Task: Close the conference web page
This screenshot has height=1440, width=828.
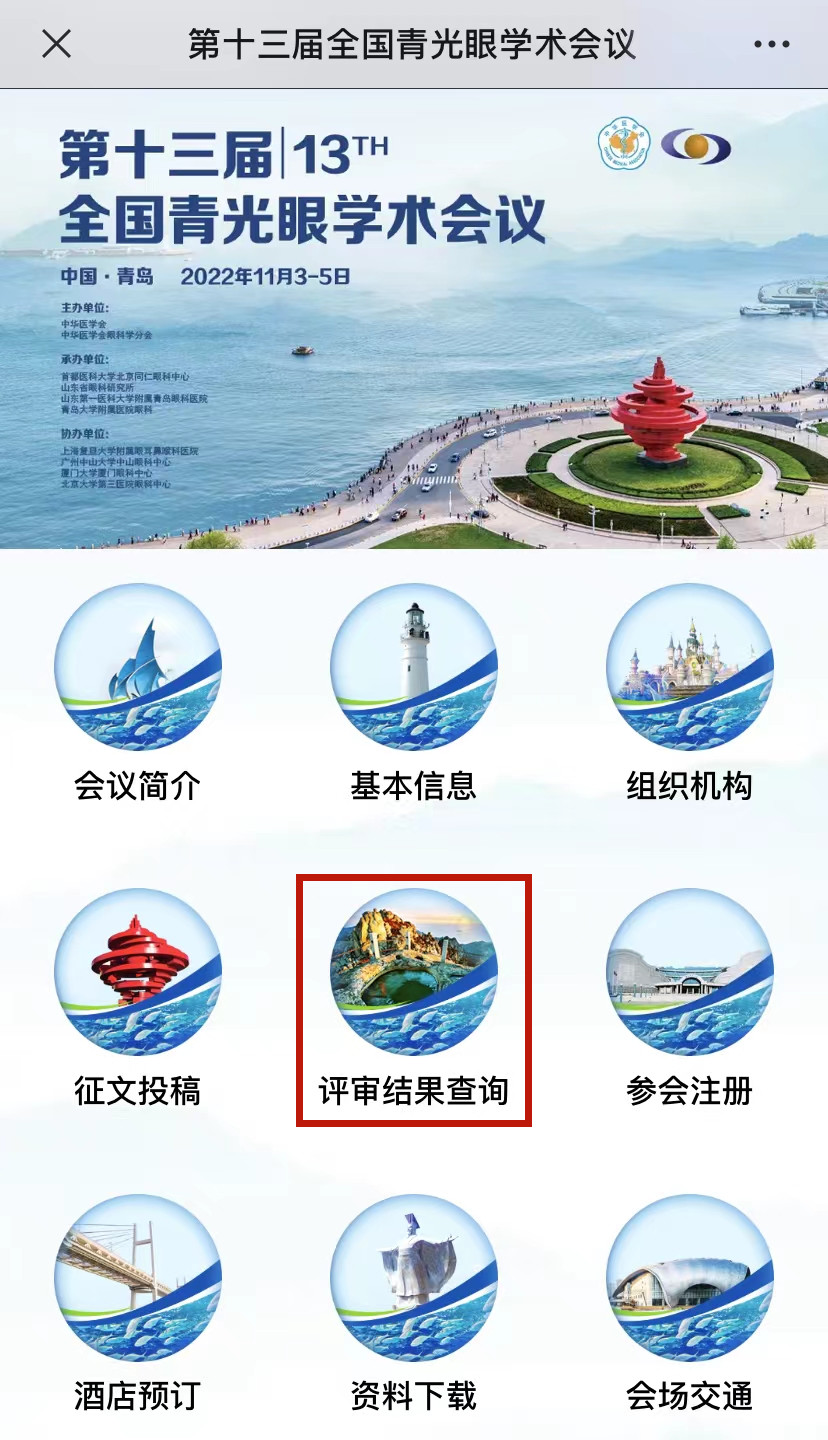Action: click(57, 44)
